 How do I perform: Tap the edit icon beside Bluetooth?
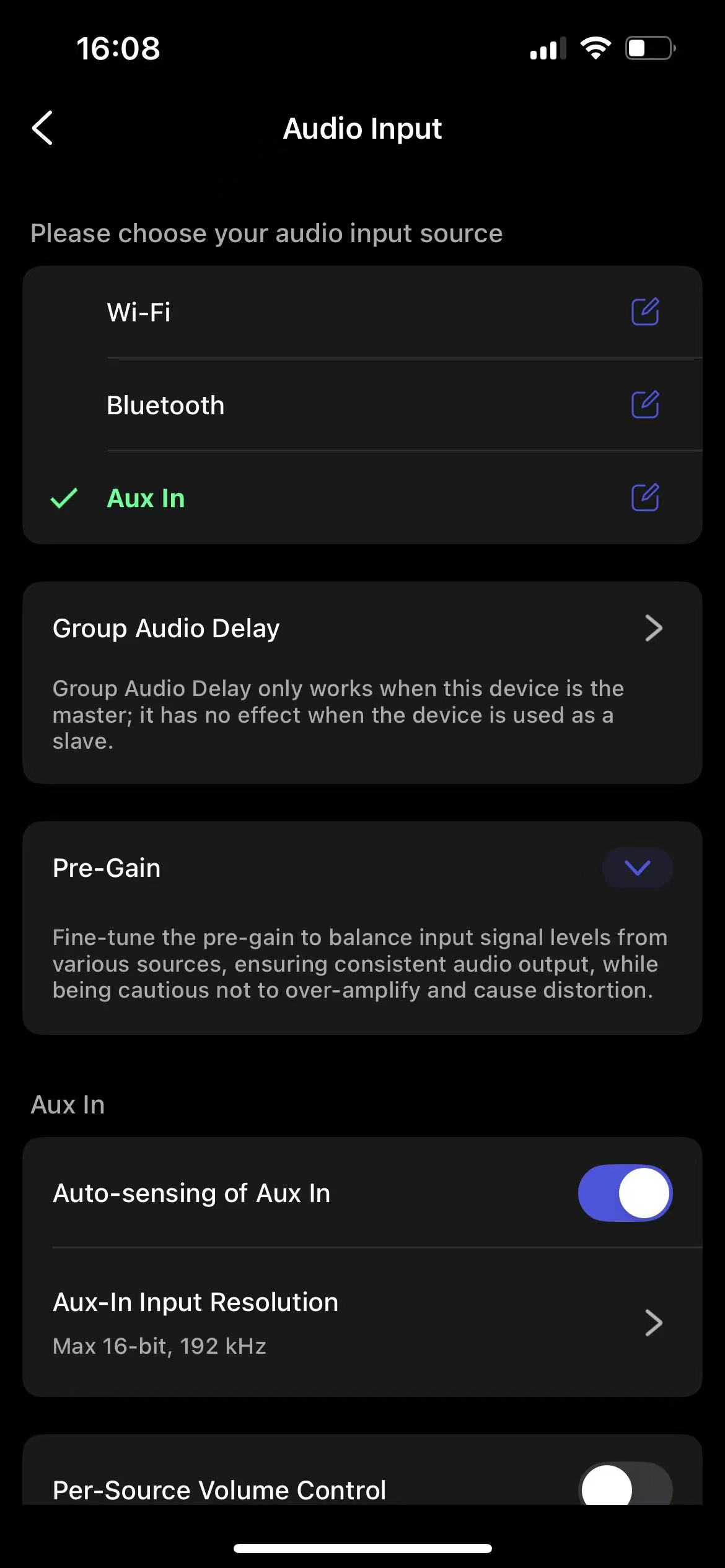pyautogui.click(x=644, y=405)
